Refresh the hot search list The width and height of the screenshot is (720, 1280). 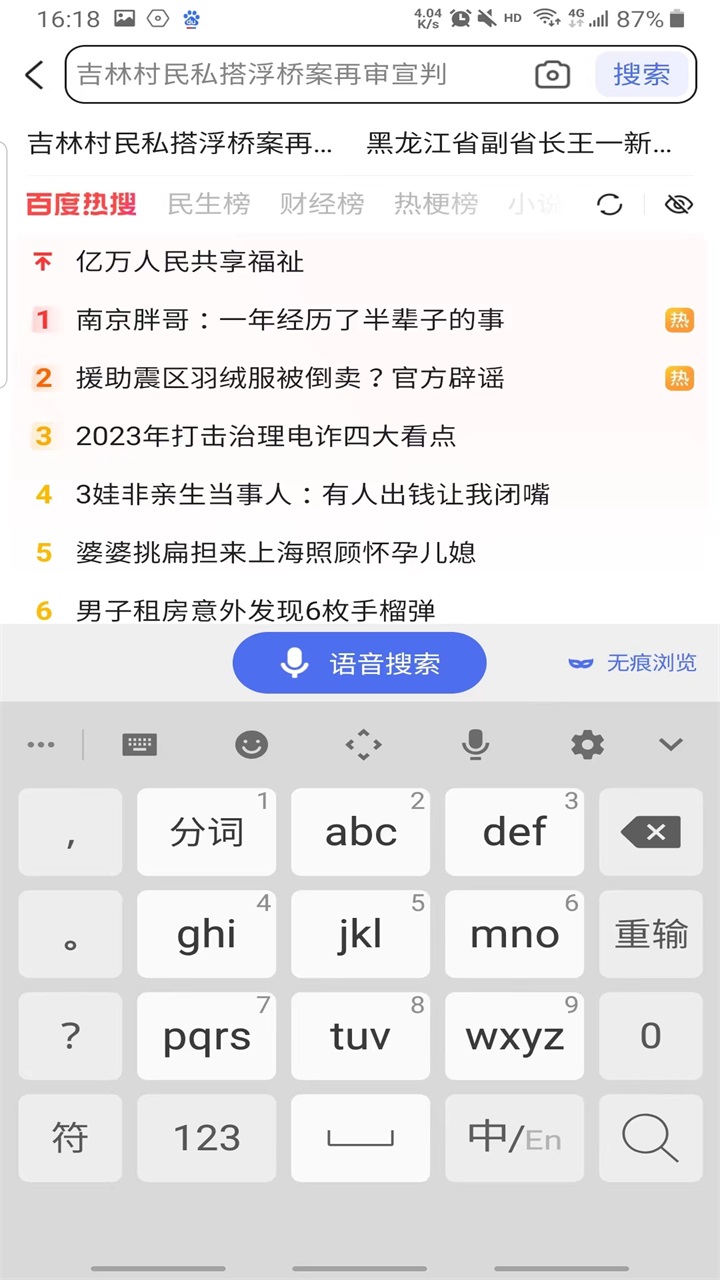tap(609, 205)
